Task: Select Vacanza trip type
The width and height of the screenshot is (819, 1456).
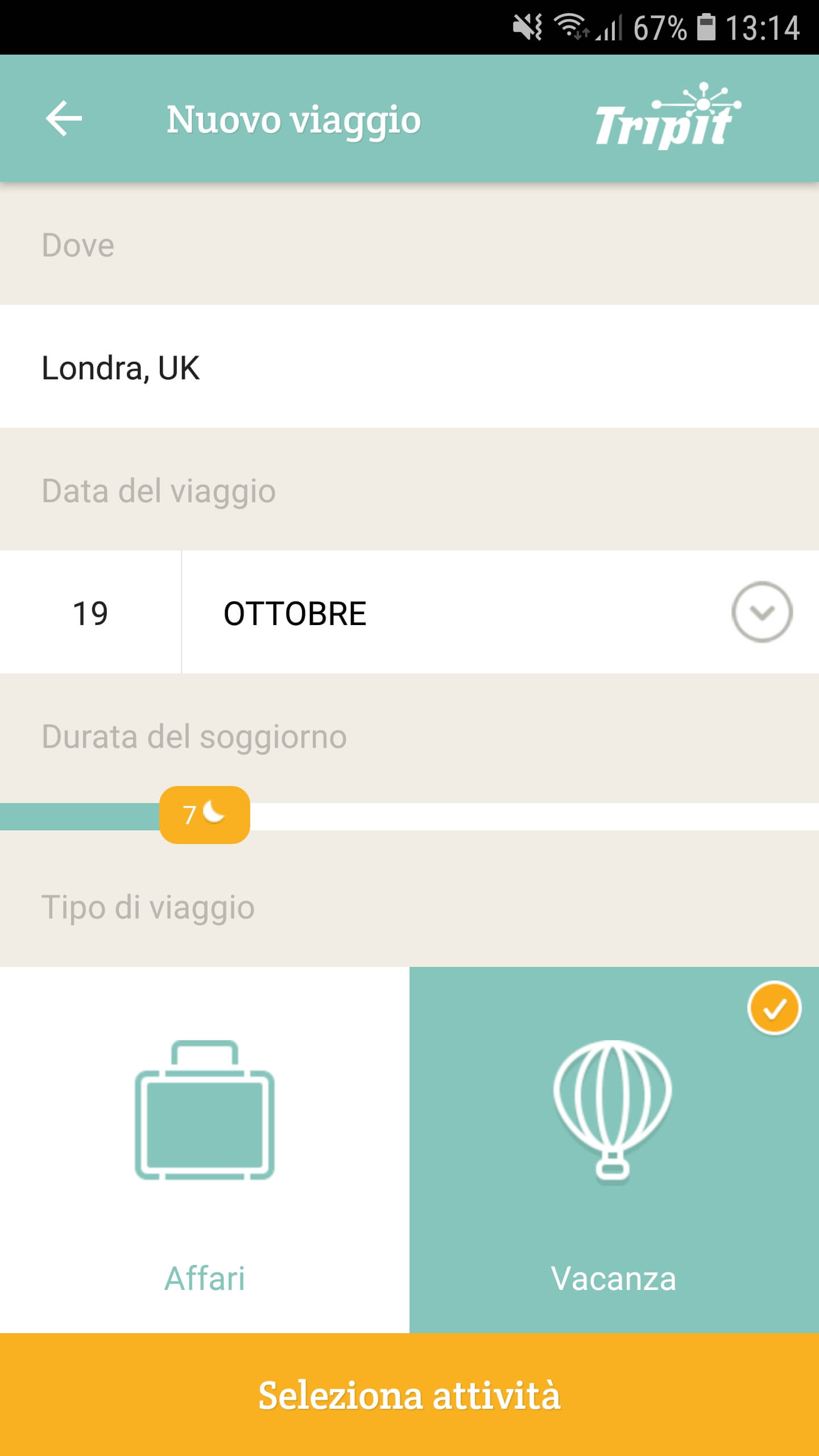Action: tap(614, 1149)
